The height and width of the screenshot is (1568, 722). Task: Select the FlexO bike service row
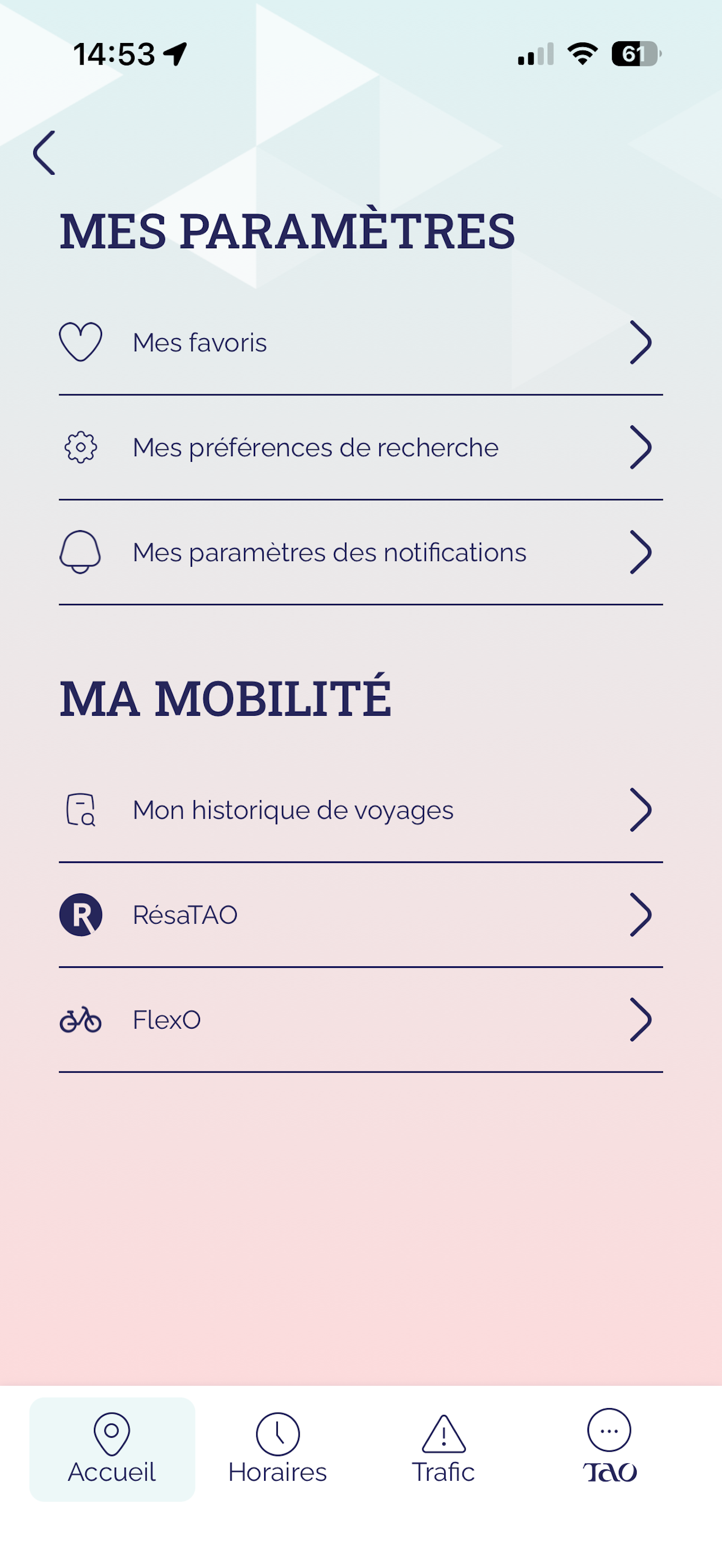(x=360, y=1020)
